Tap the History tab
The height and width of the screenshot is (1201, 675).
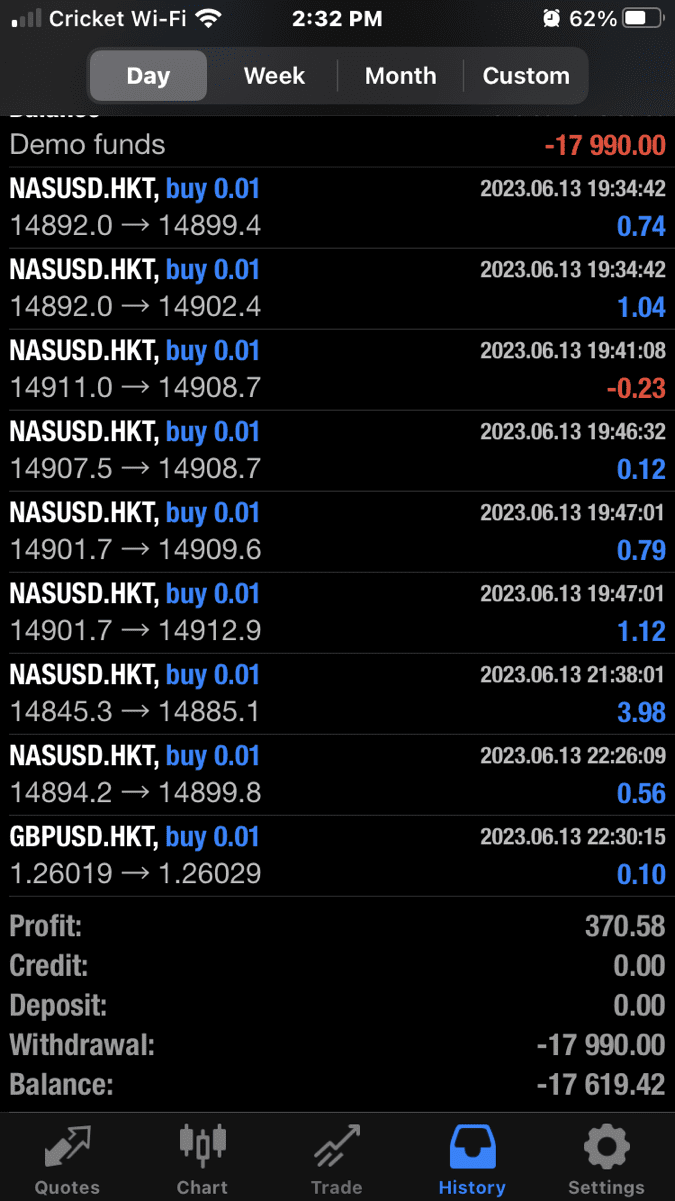coord(472,1159)
